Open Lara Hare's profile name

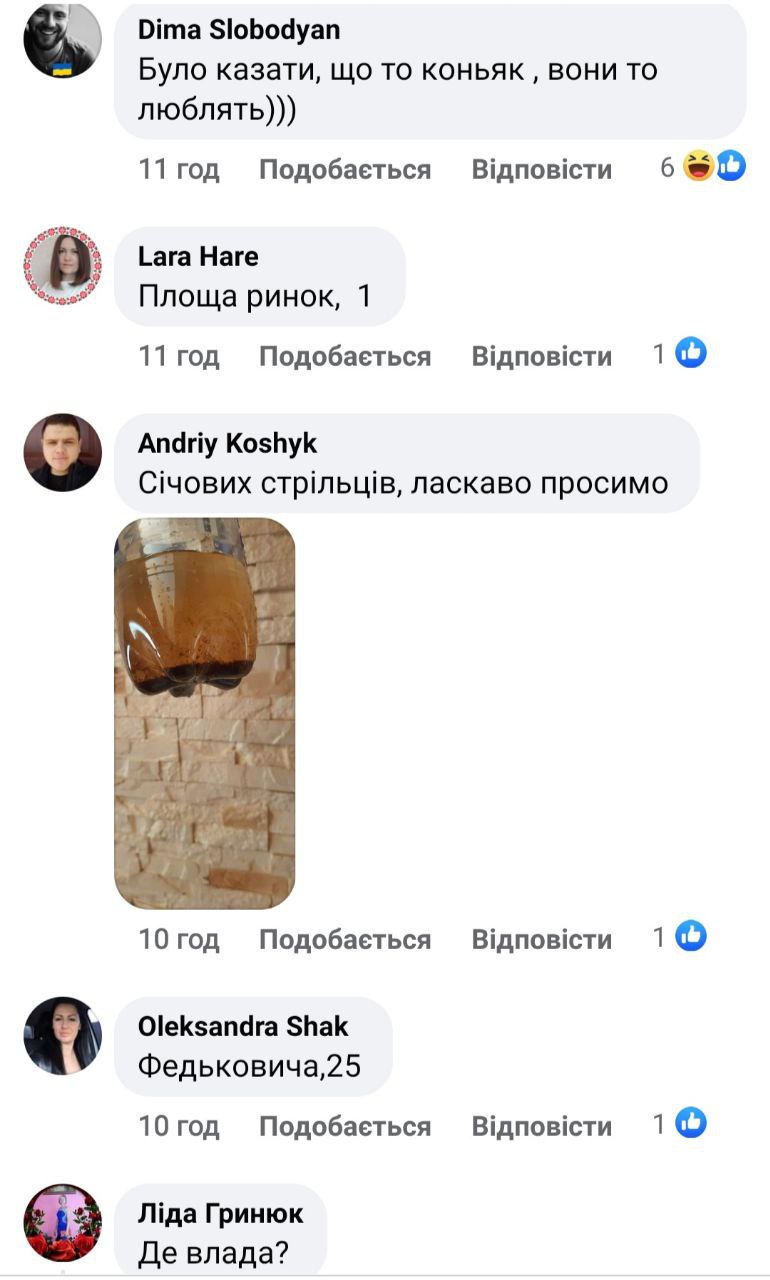[x=198, y=257]
